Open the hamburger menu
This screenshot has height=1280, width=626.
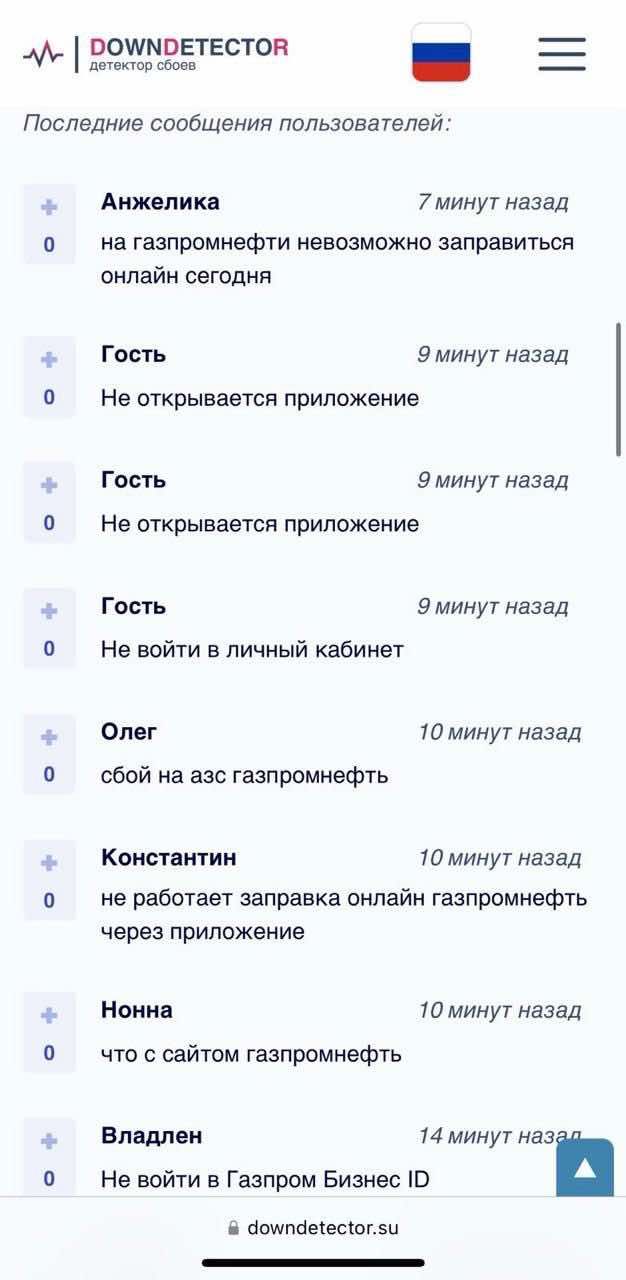point(561,53)
